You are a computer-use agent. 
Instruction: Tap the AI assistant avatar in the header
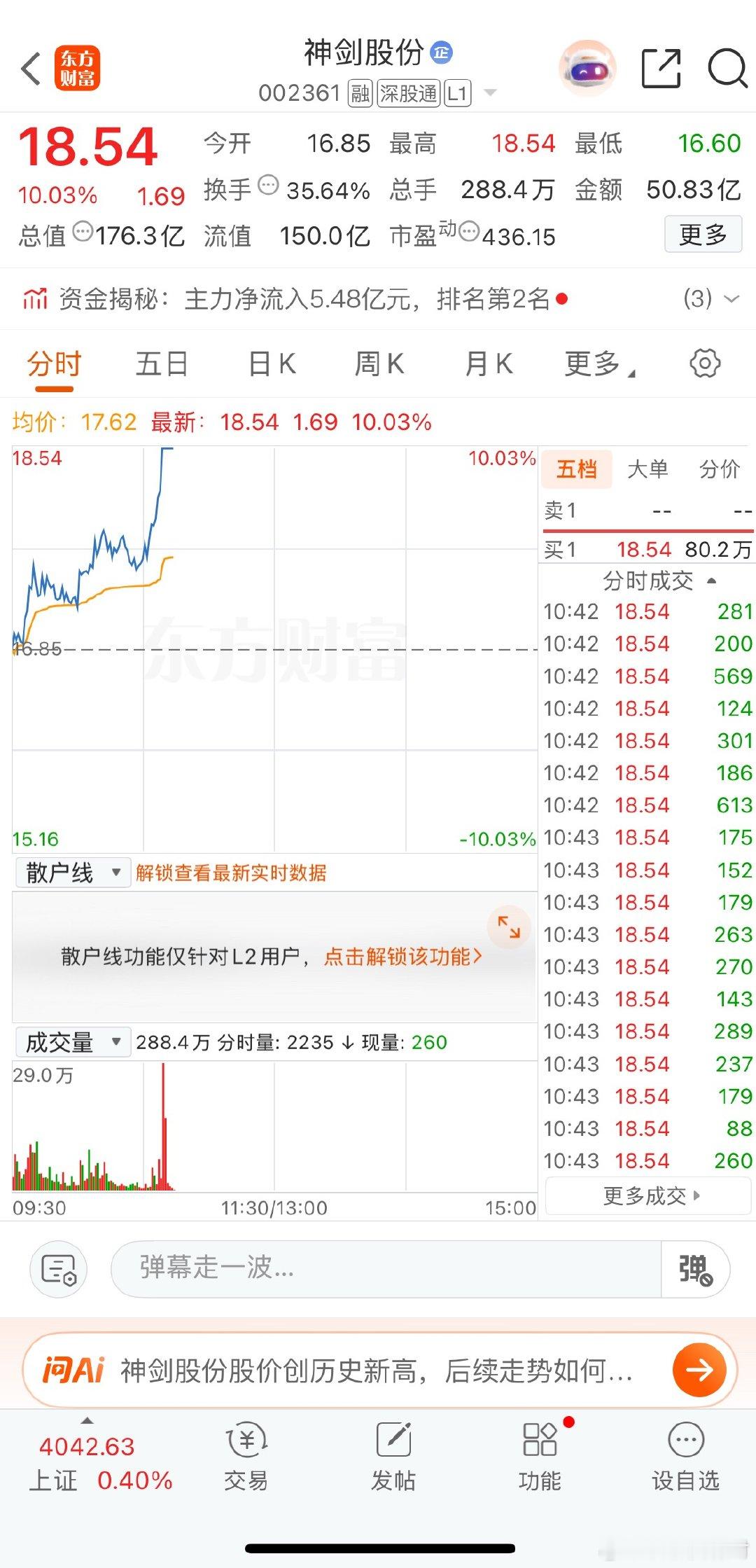[x=588, y=67]
